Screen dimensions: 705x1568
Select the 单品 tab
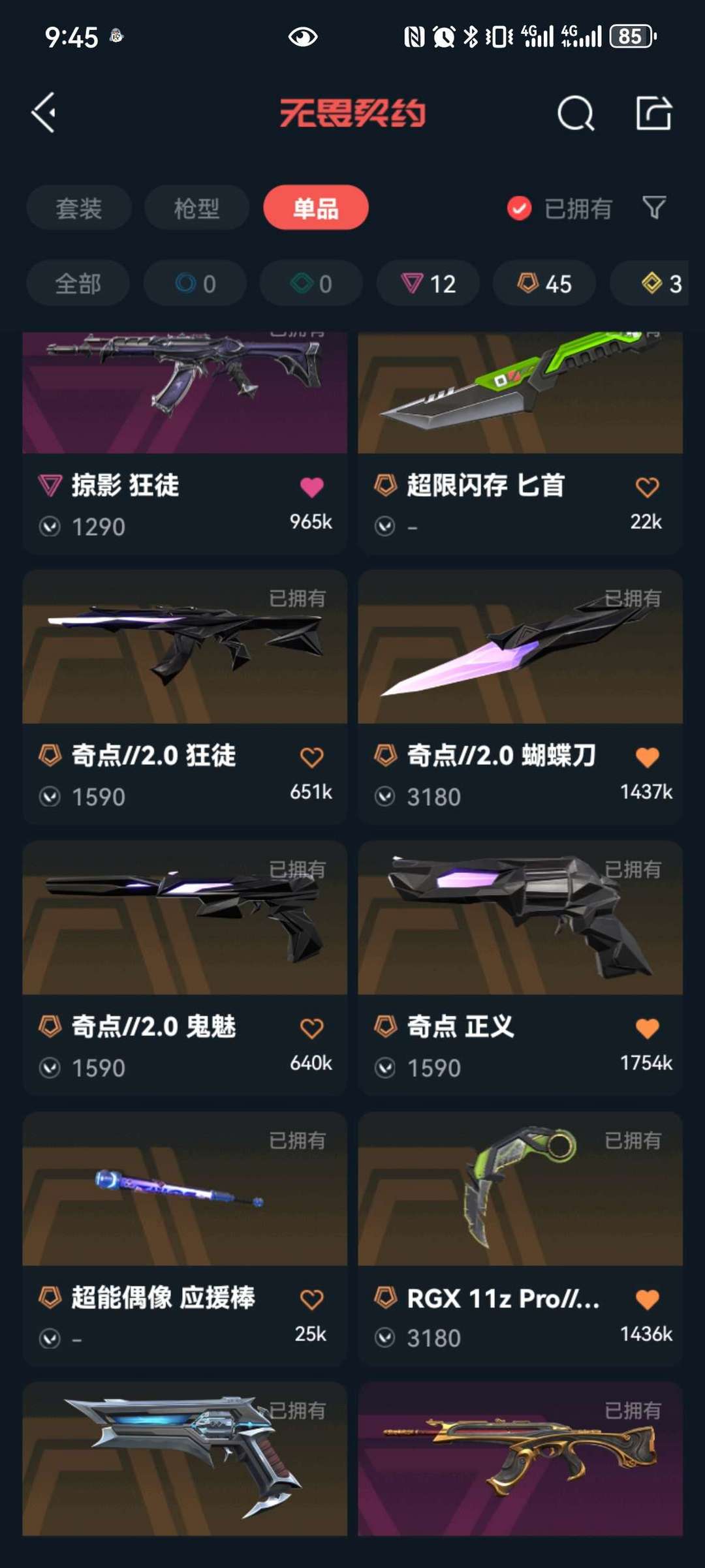pyautogui.click(x=316, y=208)
